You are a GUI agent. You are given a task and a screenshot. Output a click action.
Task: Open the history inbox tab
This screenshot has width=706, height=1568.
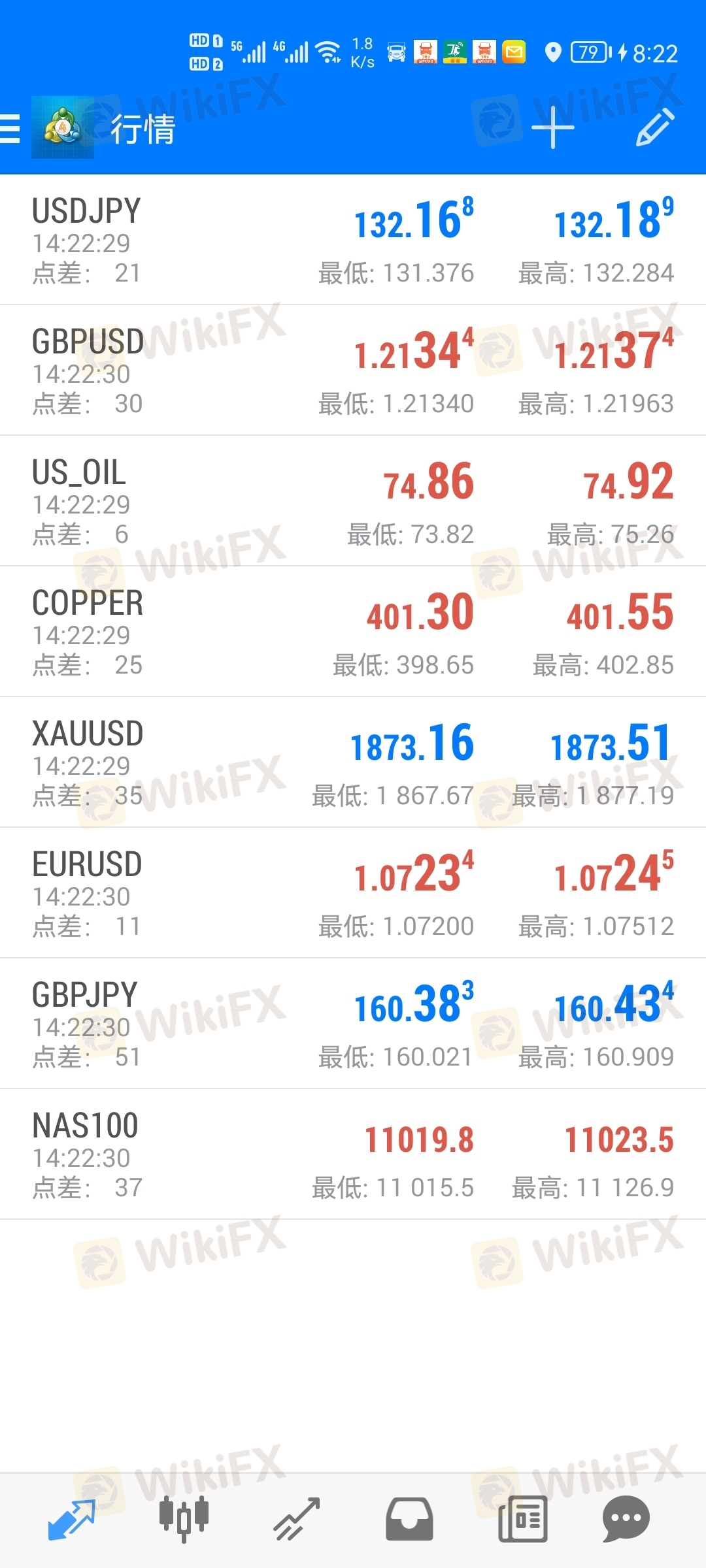coord(409,1519)
